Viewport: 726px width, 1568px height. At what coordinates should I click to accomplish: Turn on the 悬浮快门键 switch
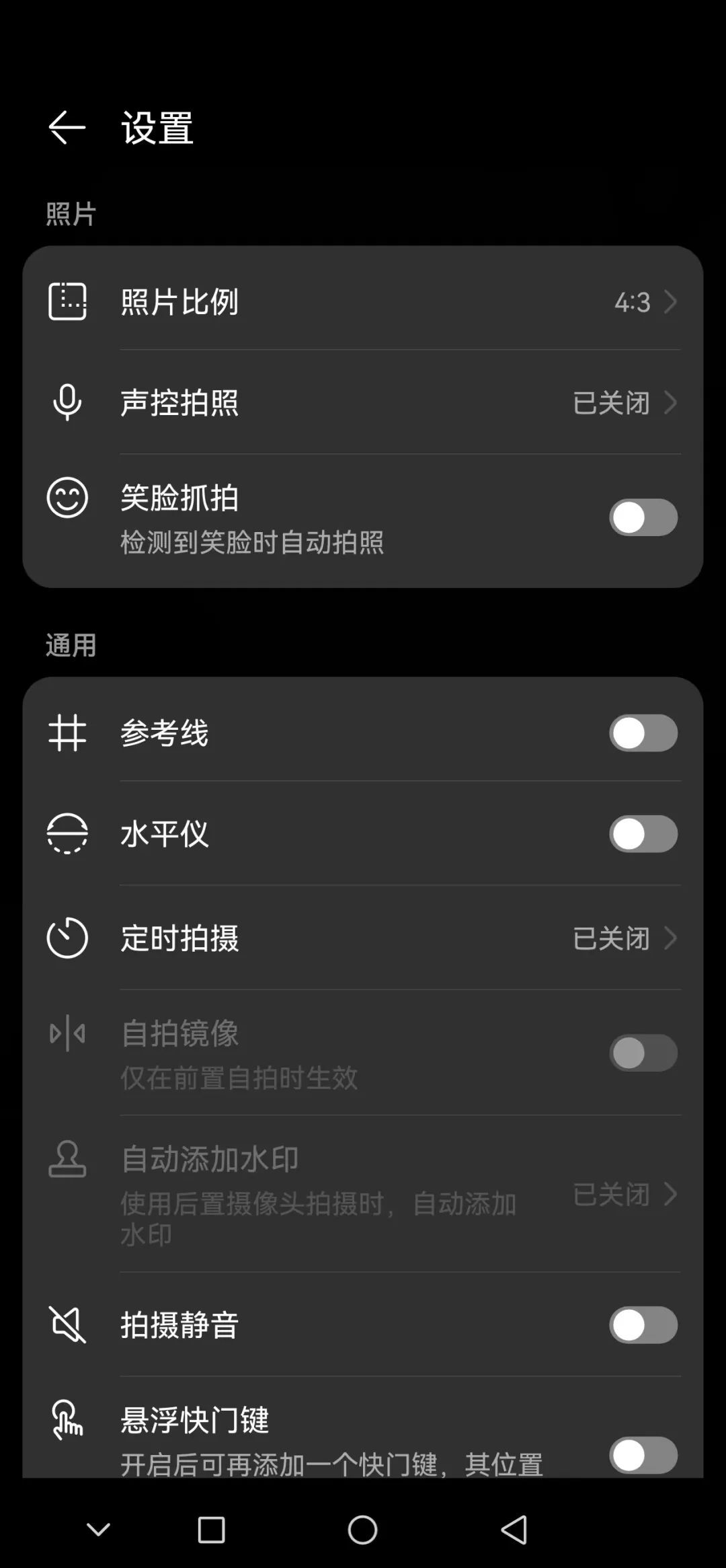643,1455
